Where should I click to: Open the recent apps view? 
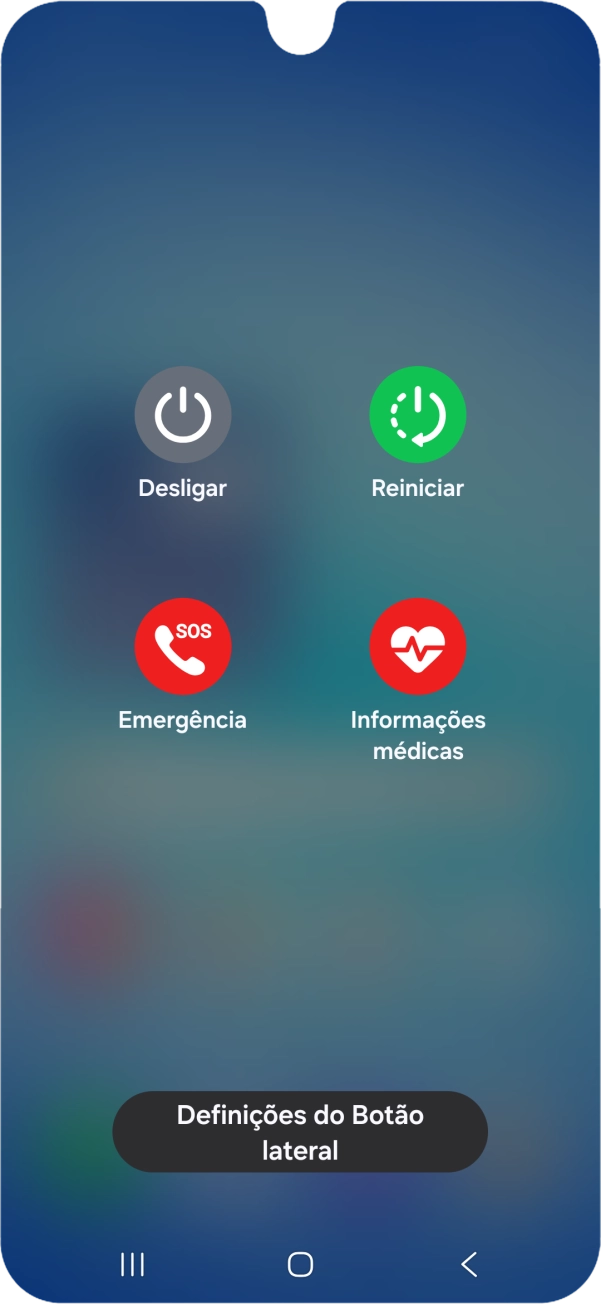pyautogui.click(x=132, y=1264)
